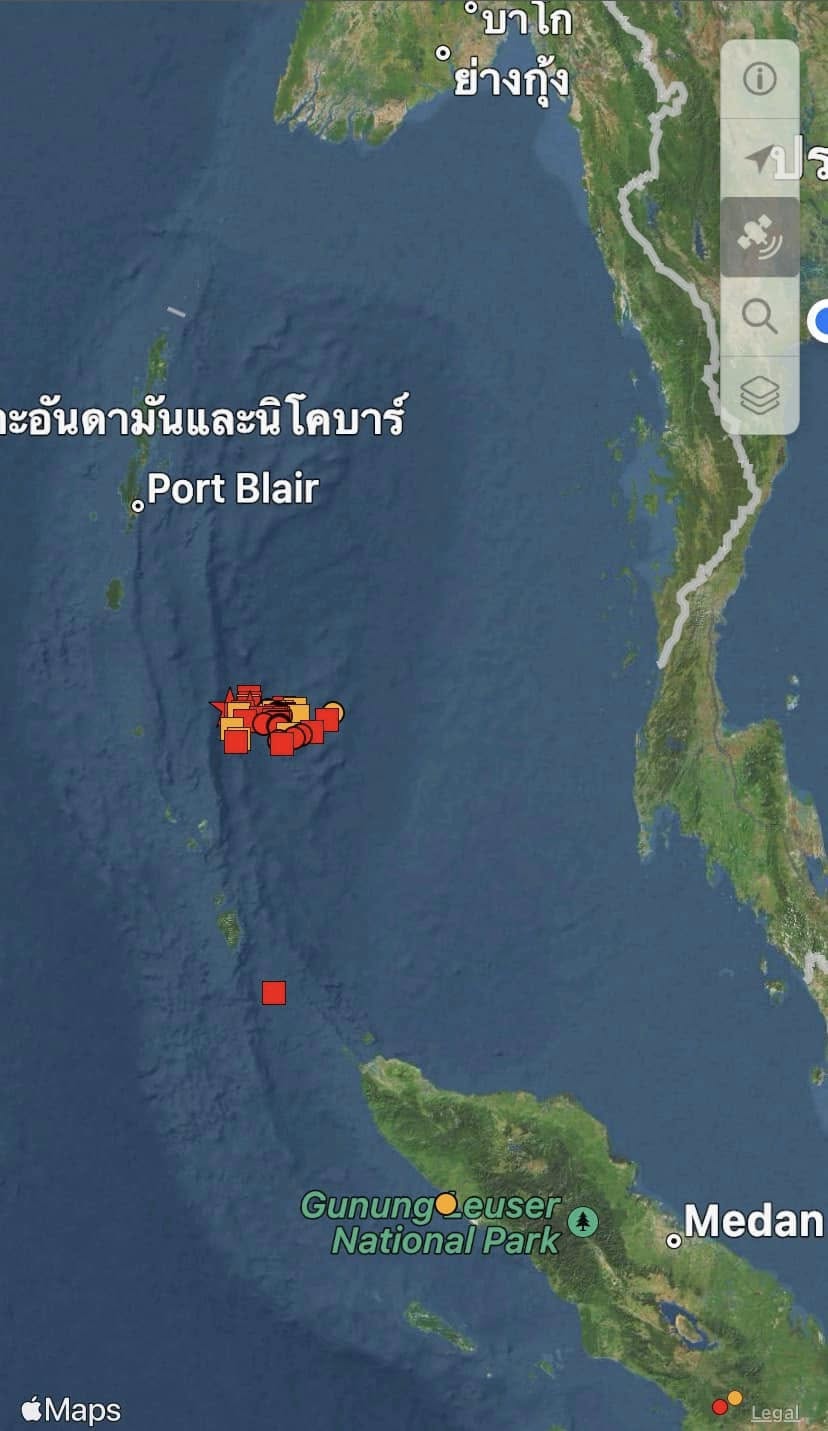Center map on current location
828x1431 pixels.
coord(759,158)
